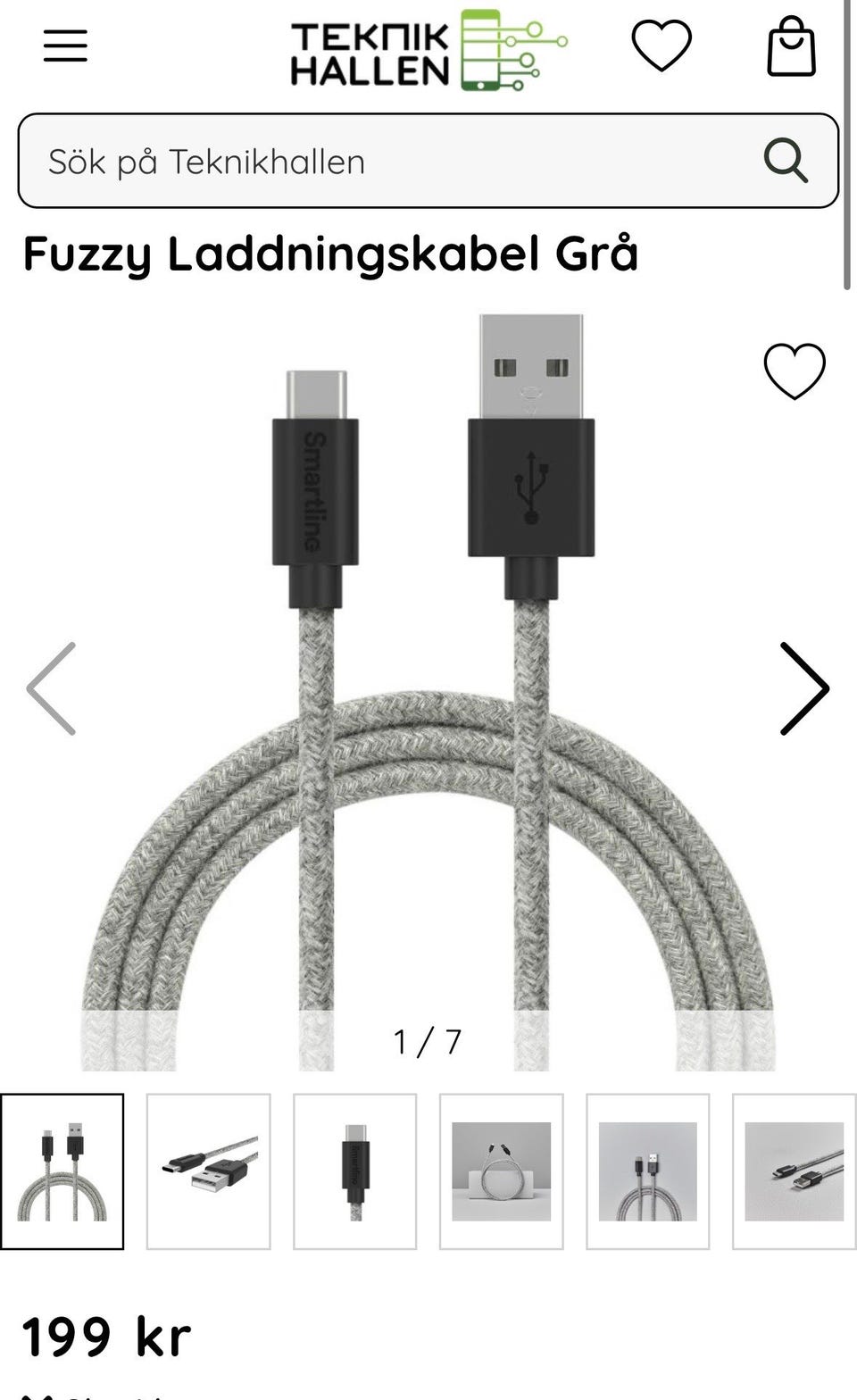Open the wishlist heart in the header
The image size is (857, 1400).
point(661,46)
